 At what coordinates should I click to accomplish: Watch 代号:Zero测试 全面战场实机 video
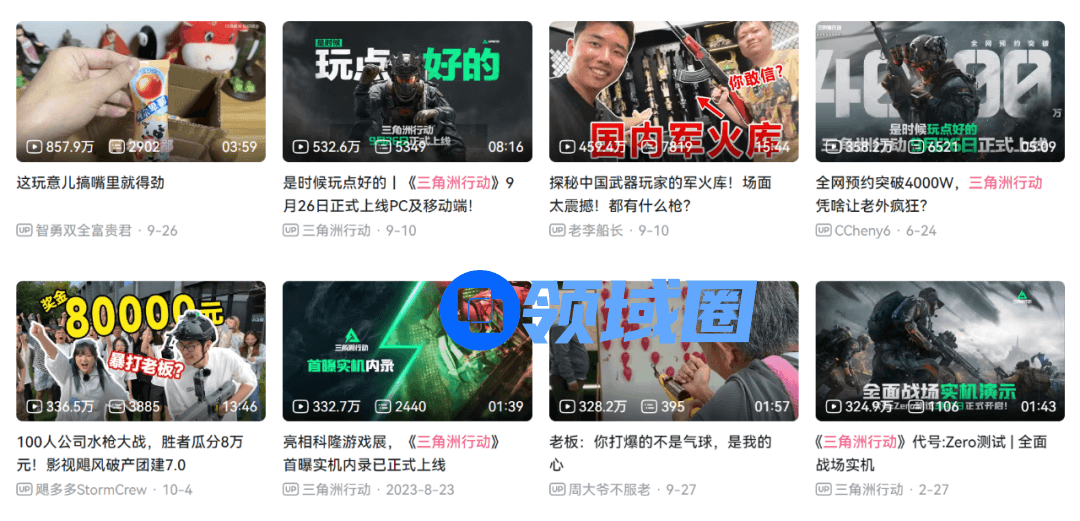(x=939, y=350)
